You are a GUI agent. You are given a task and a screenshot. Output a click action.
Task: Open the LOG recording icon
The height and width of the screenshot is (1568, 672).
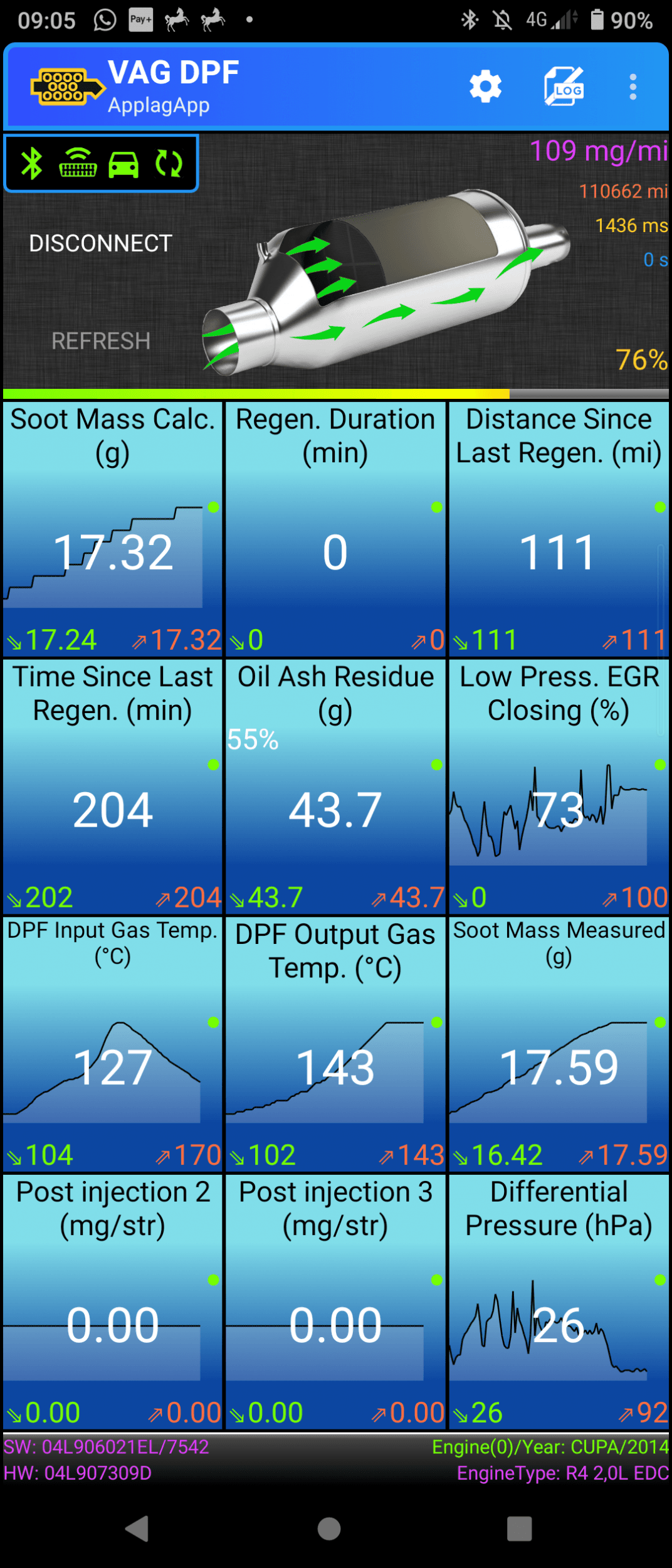tap(564, 87)
